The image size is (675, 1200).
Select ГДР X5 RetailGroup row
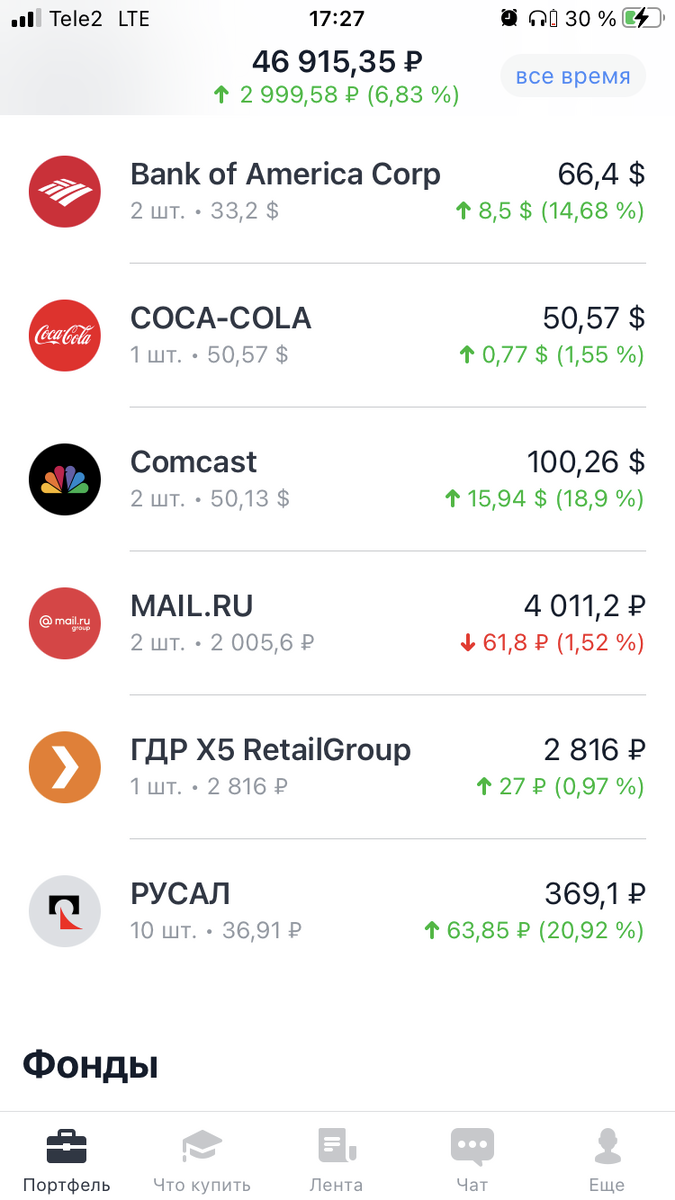337,767
